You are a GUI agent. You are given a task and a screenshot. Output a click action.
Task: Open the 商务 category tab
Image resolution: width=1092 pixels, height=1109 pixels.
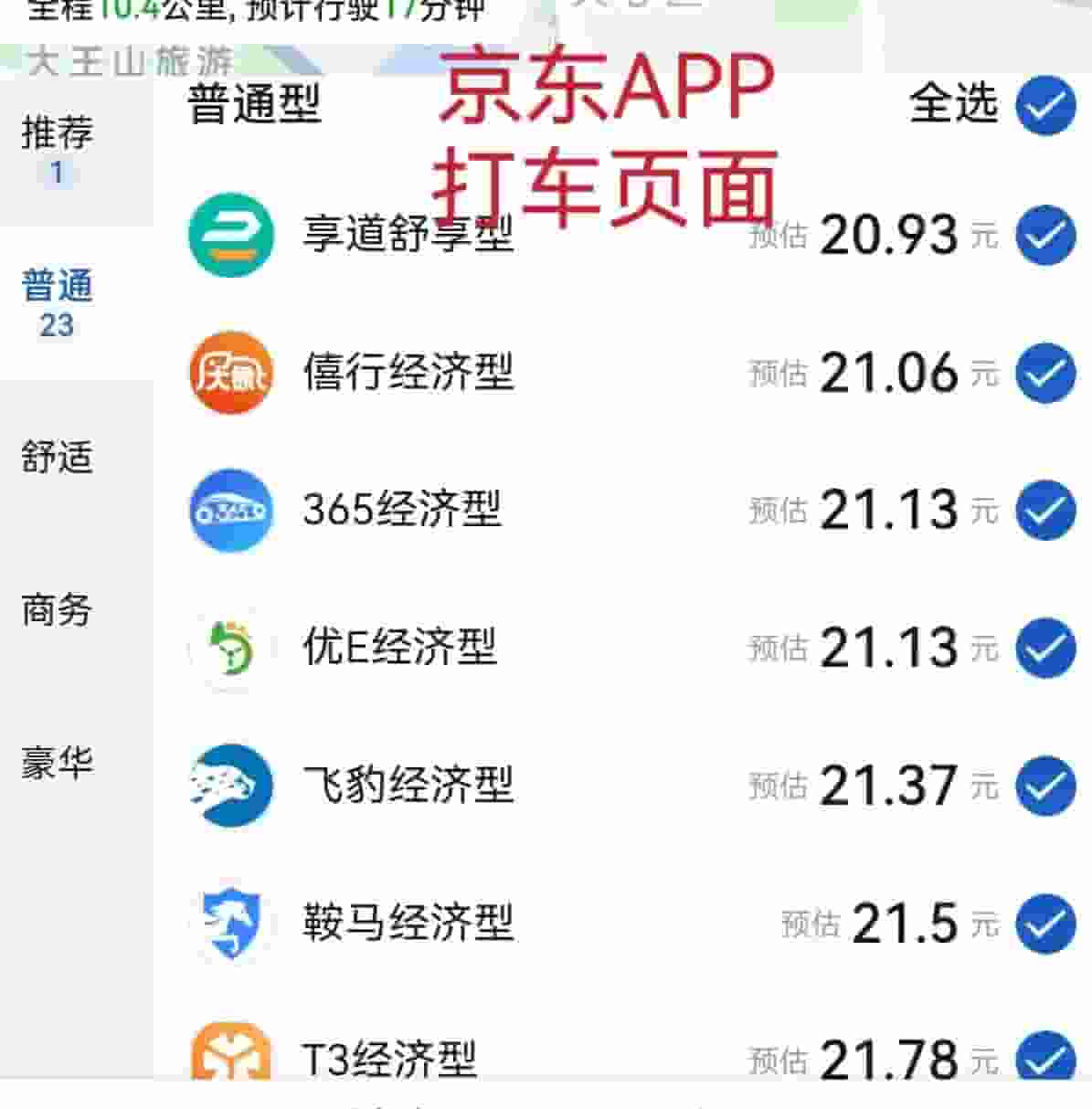click(58, 609)
